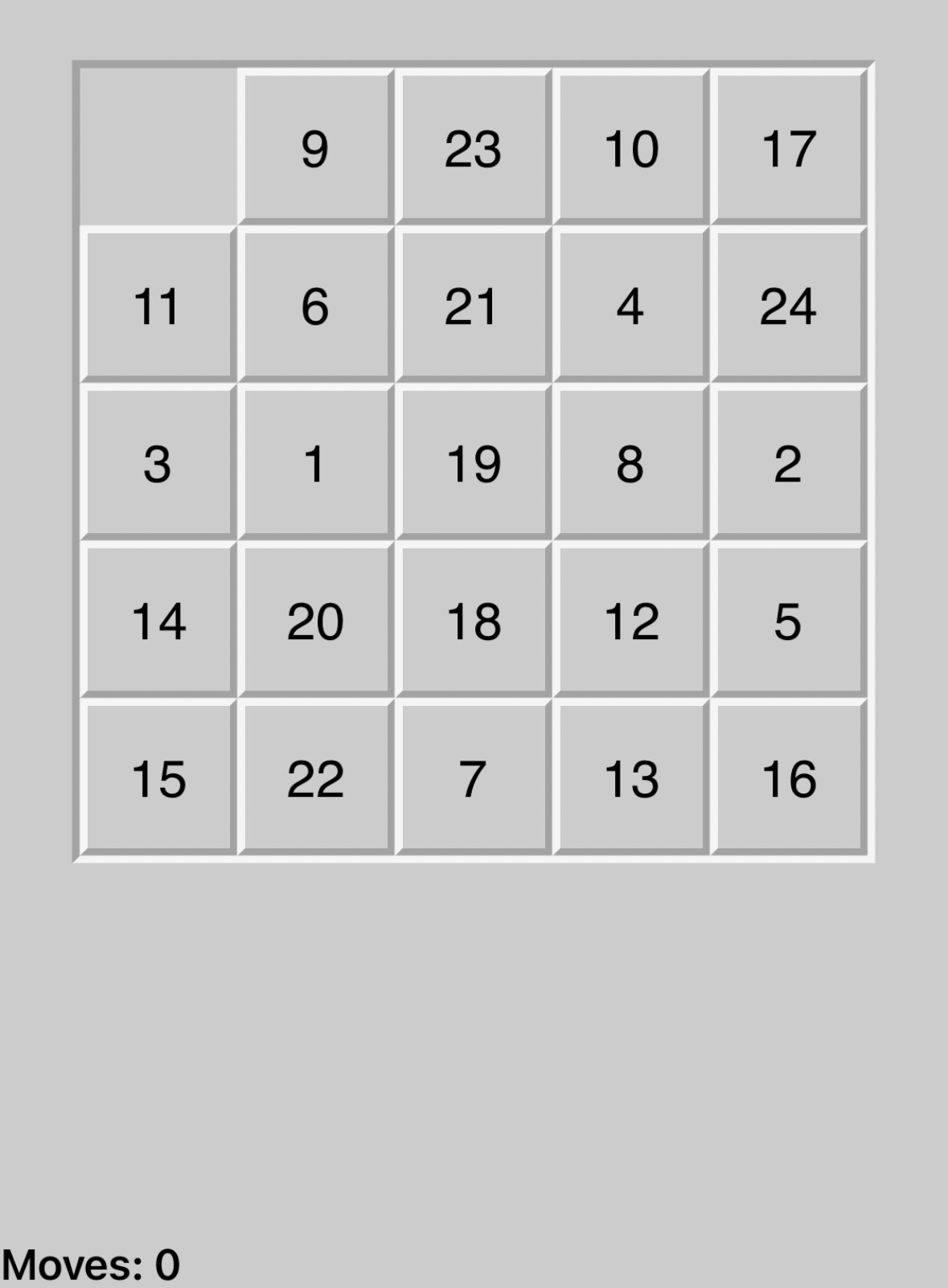The height and width of the screenshot is (1288, 948).
Task: Select the tile numbered 20
Action: 315,620
